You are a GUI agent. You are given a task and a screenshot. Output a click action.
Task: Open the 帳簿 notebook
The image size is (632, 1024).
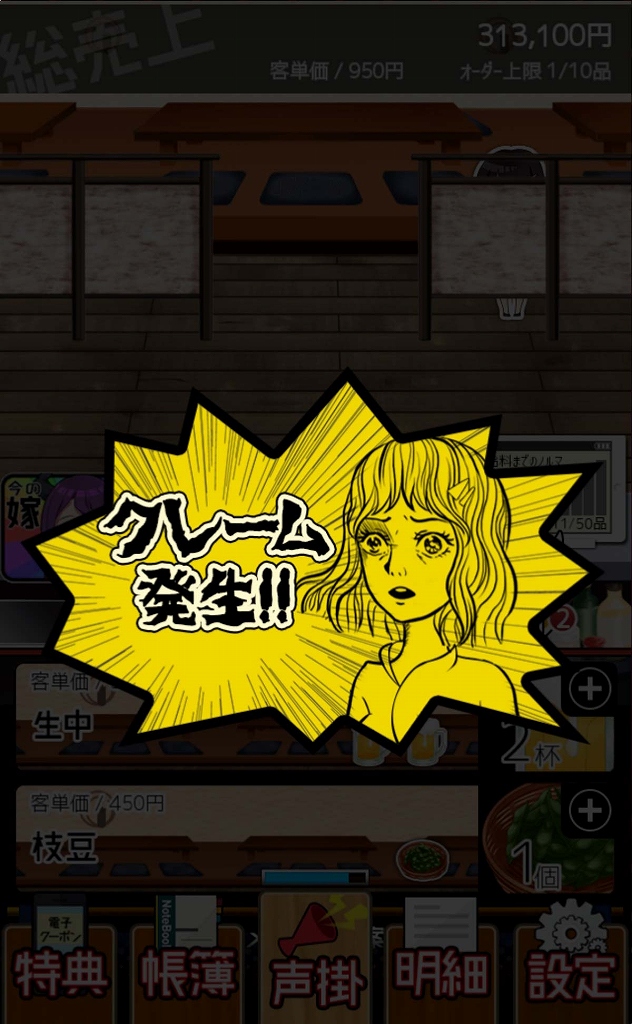click(187, 965)
